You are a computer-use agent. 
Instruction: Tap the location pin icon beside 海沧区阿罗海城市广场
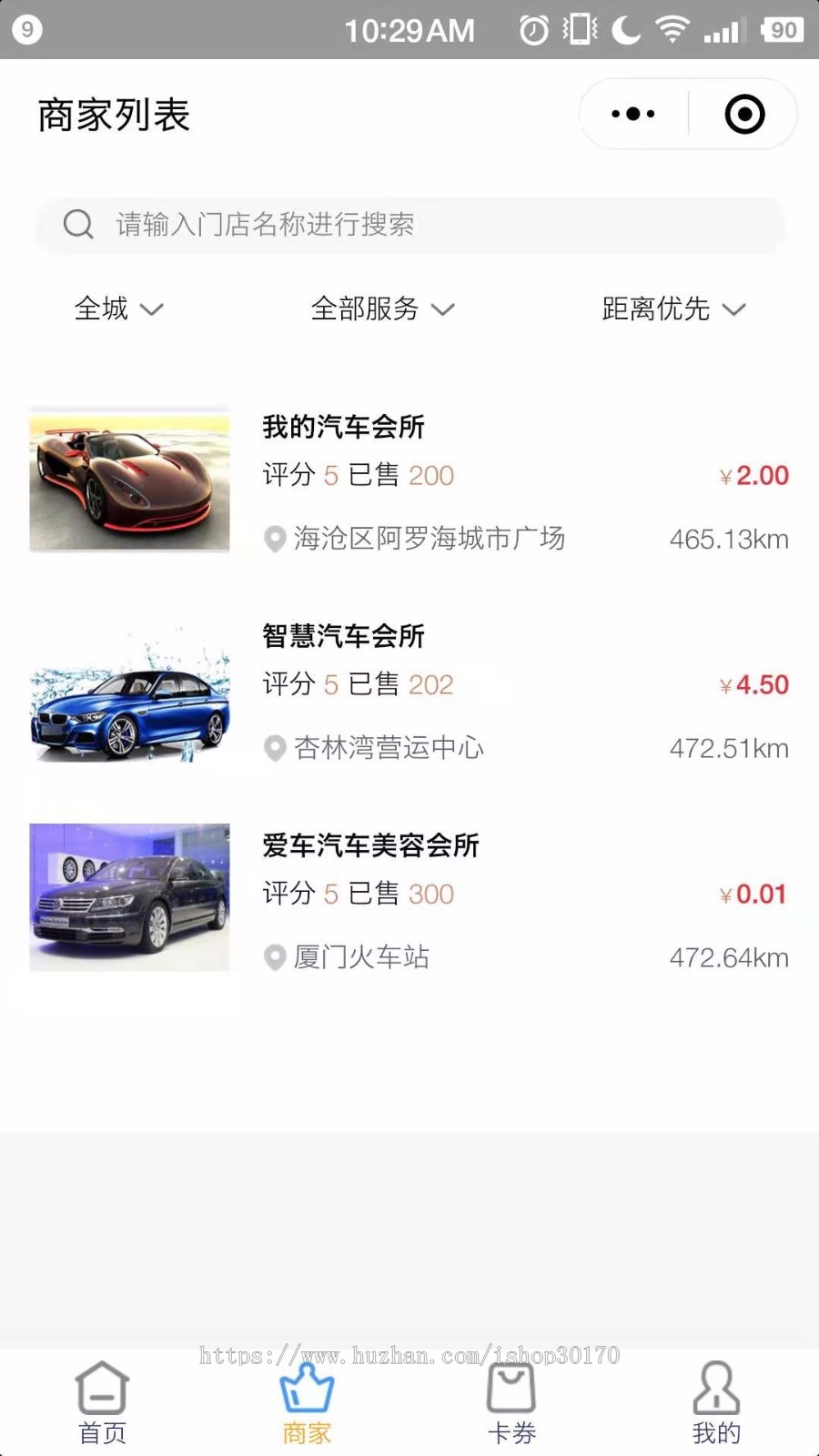click(x=275, y=540)
